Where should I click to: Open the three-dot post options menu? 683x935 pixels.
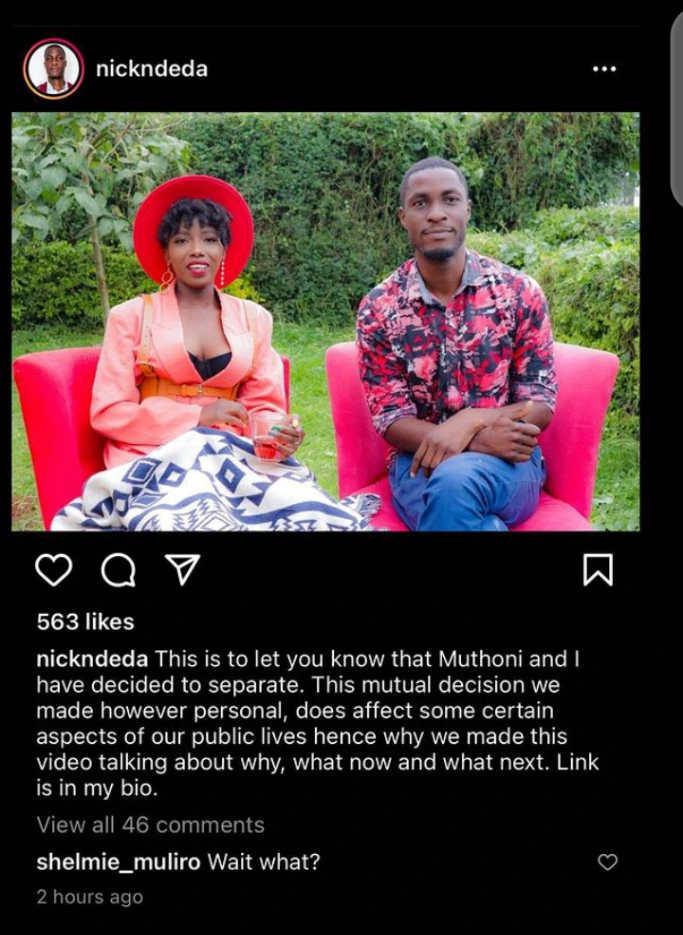point(604,69)
